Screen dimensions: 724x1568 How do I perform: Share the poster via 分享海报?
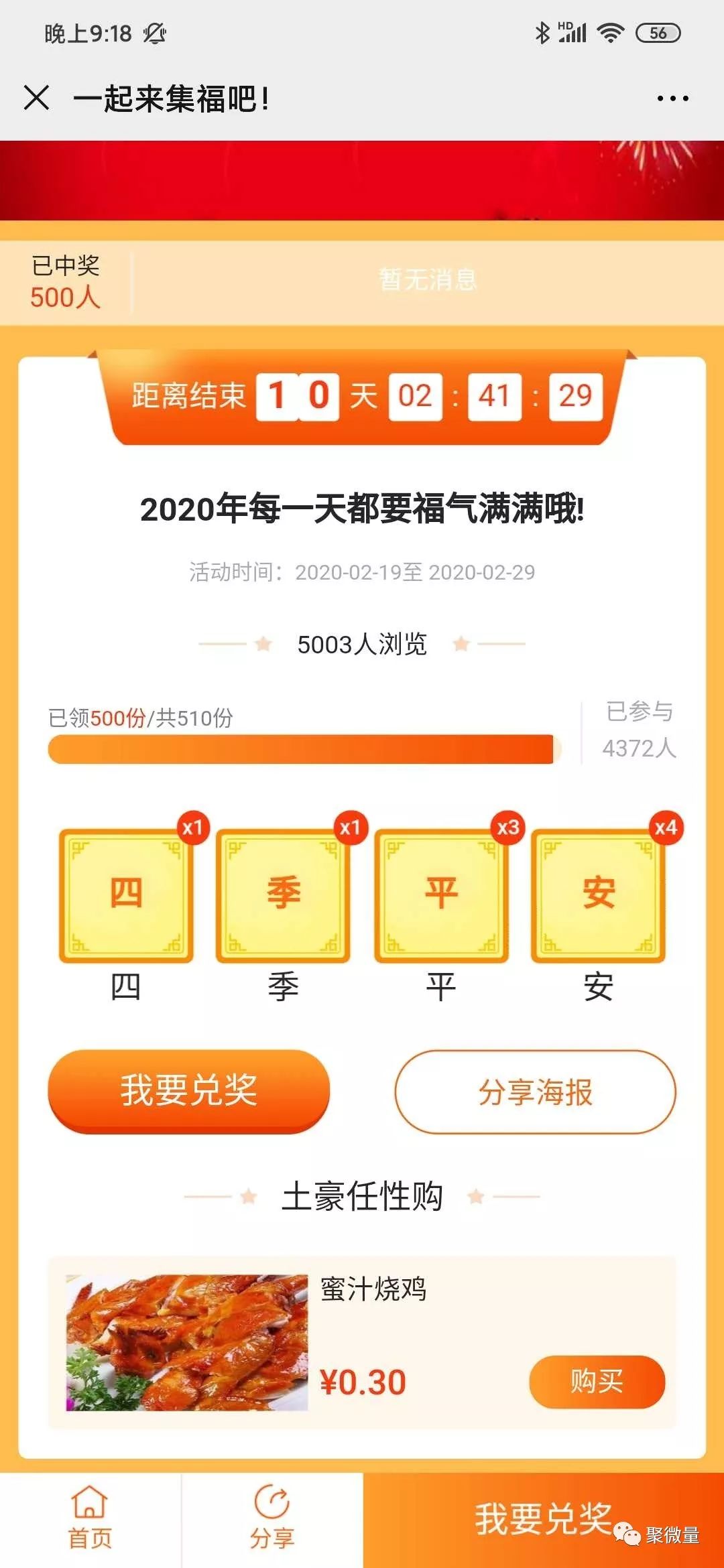[535, 1092]
